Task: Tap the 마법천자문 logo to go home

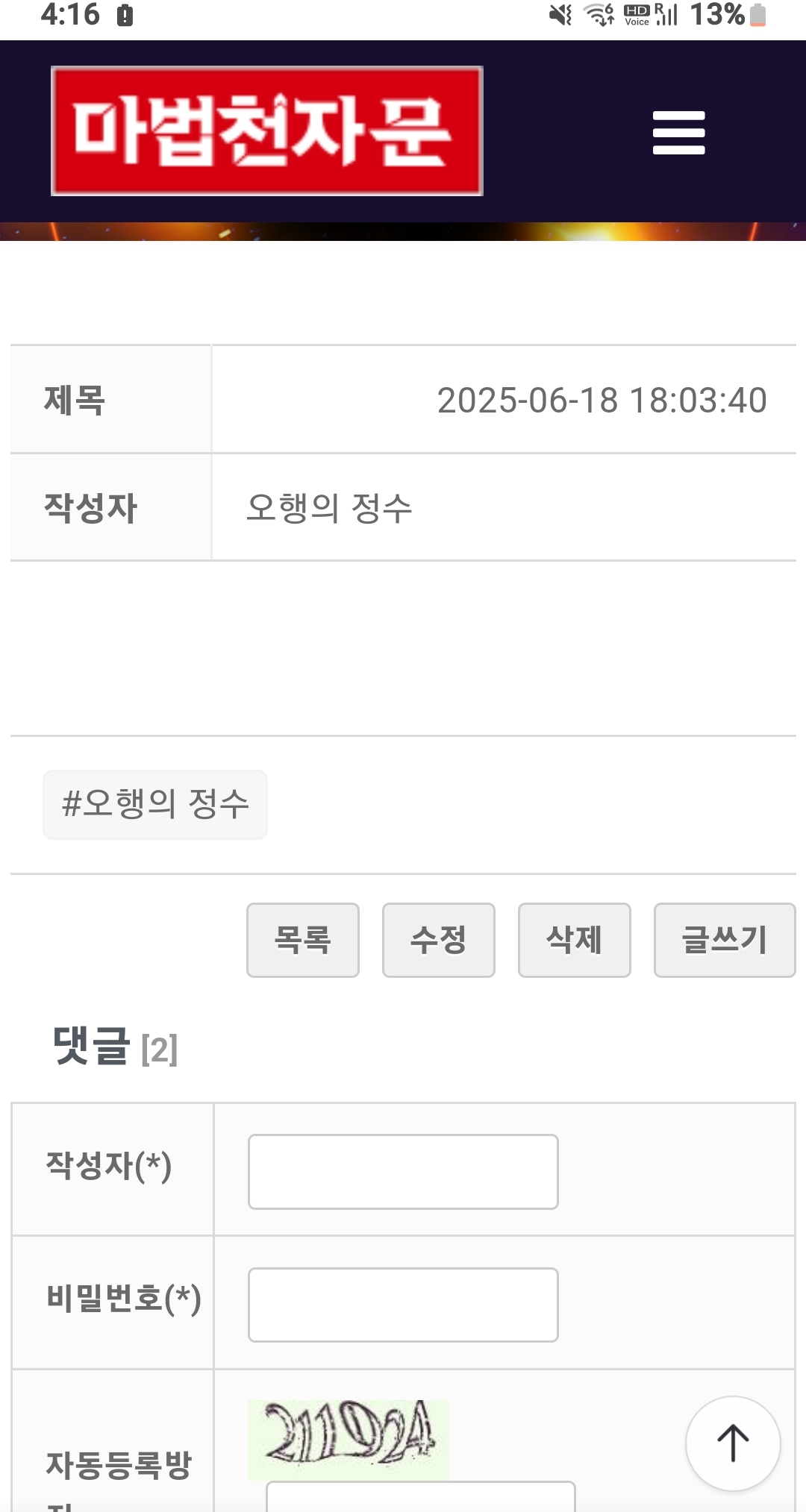Action: point(266,131)
